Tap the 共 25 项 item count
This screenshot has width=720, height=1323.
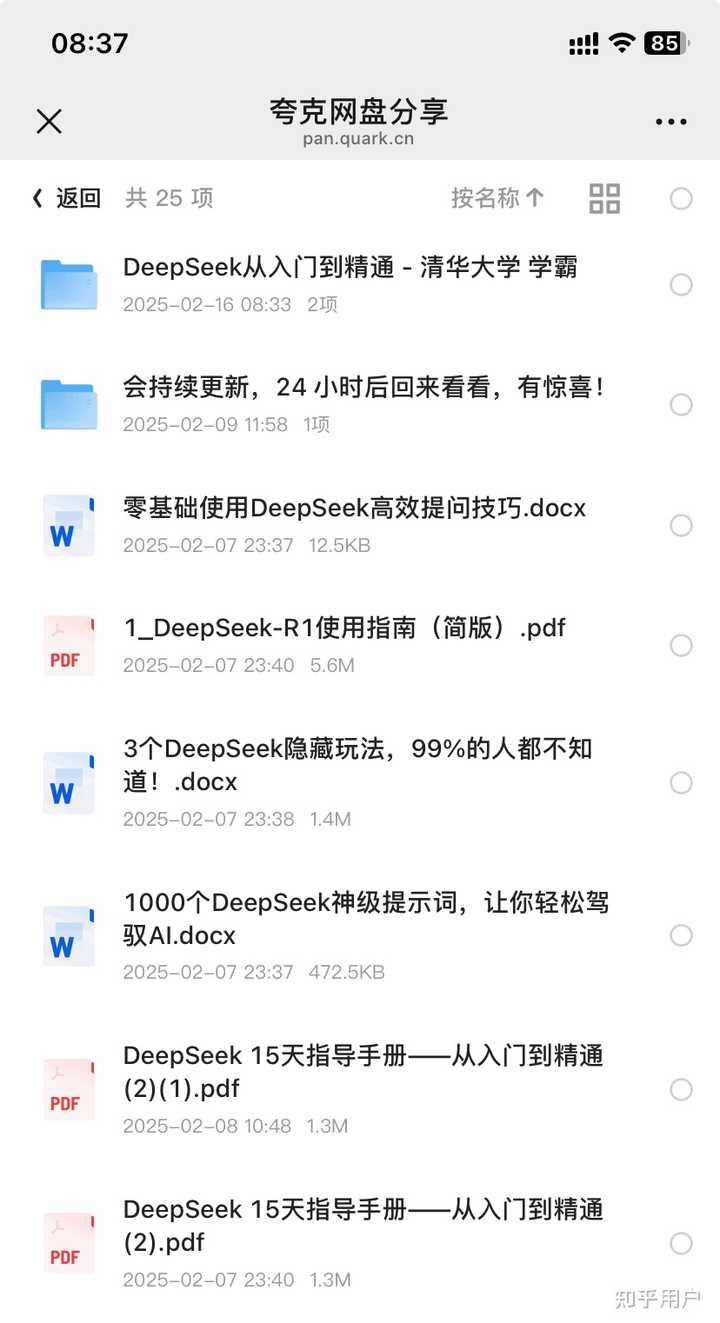pos(169,198)
